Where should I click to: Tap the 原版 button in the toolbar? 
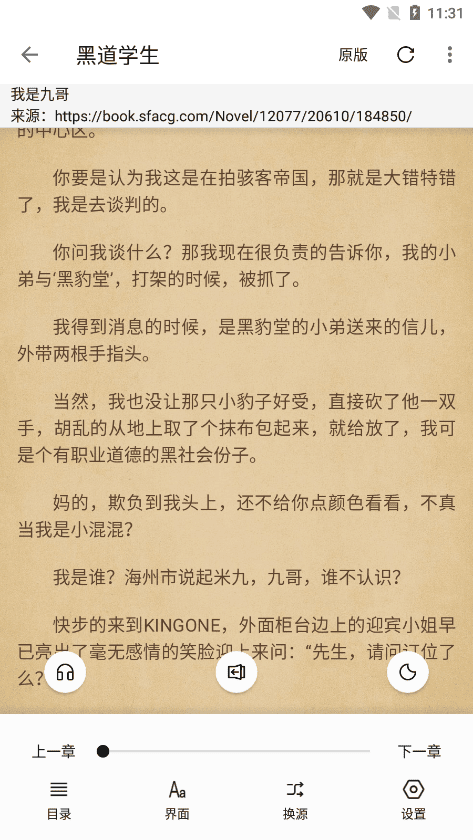352,55
